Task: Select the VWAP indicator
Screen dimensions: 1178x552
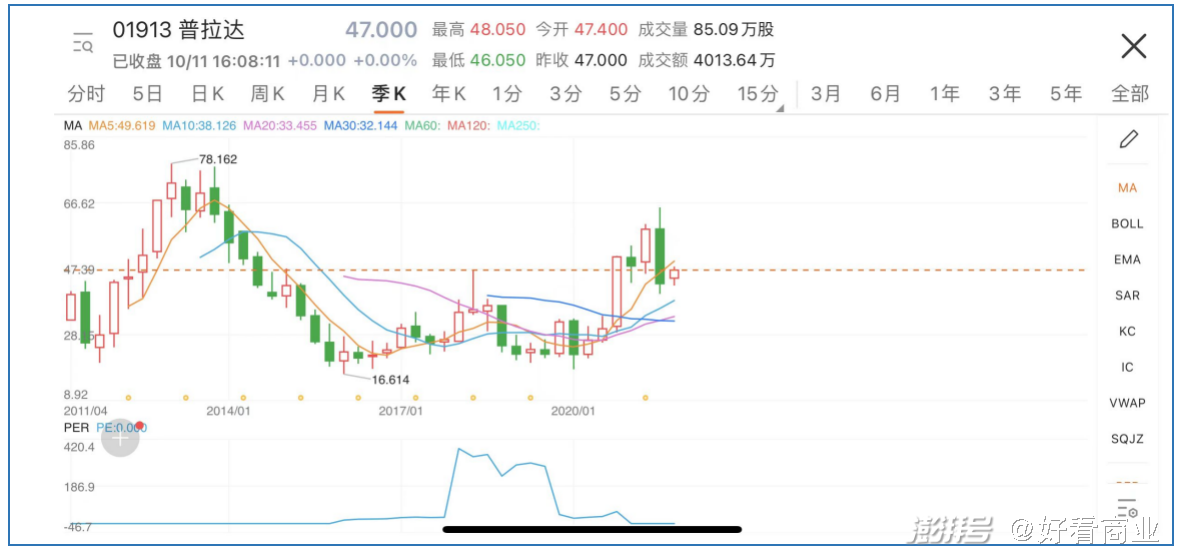Action: 1127,403
